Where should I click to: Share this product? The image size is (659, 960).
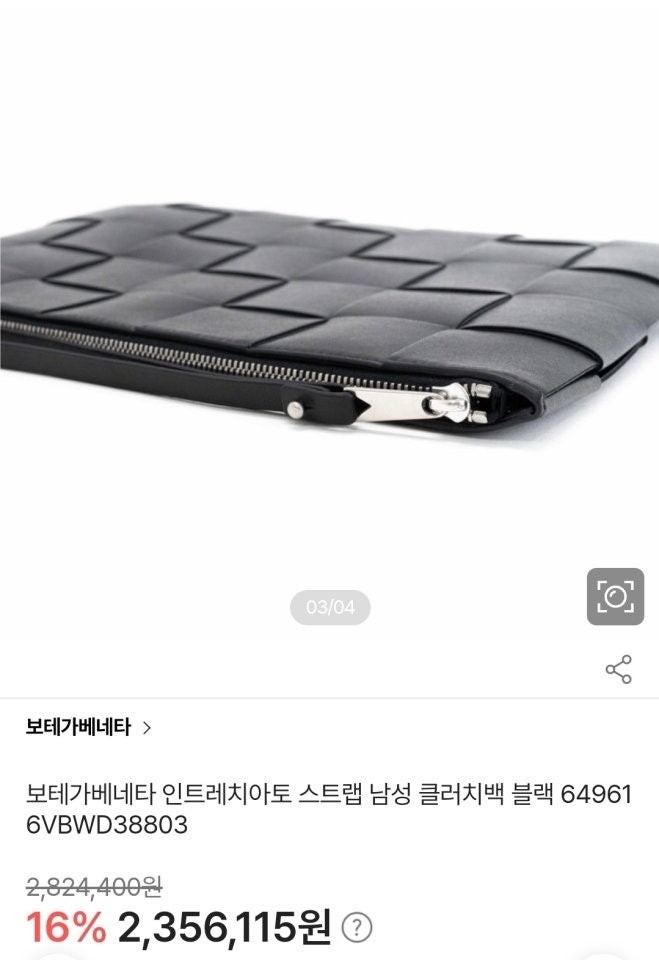coord(619,670)
